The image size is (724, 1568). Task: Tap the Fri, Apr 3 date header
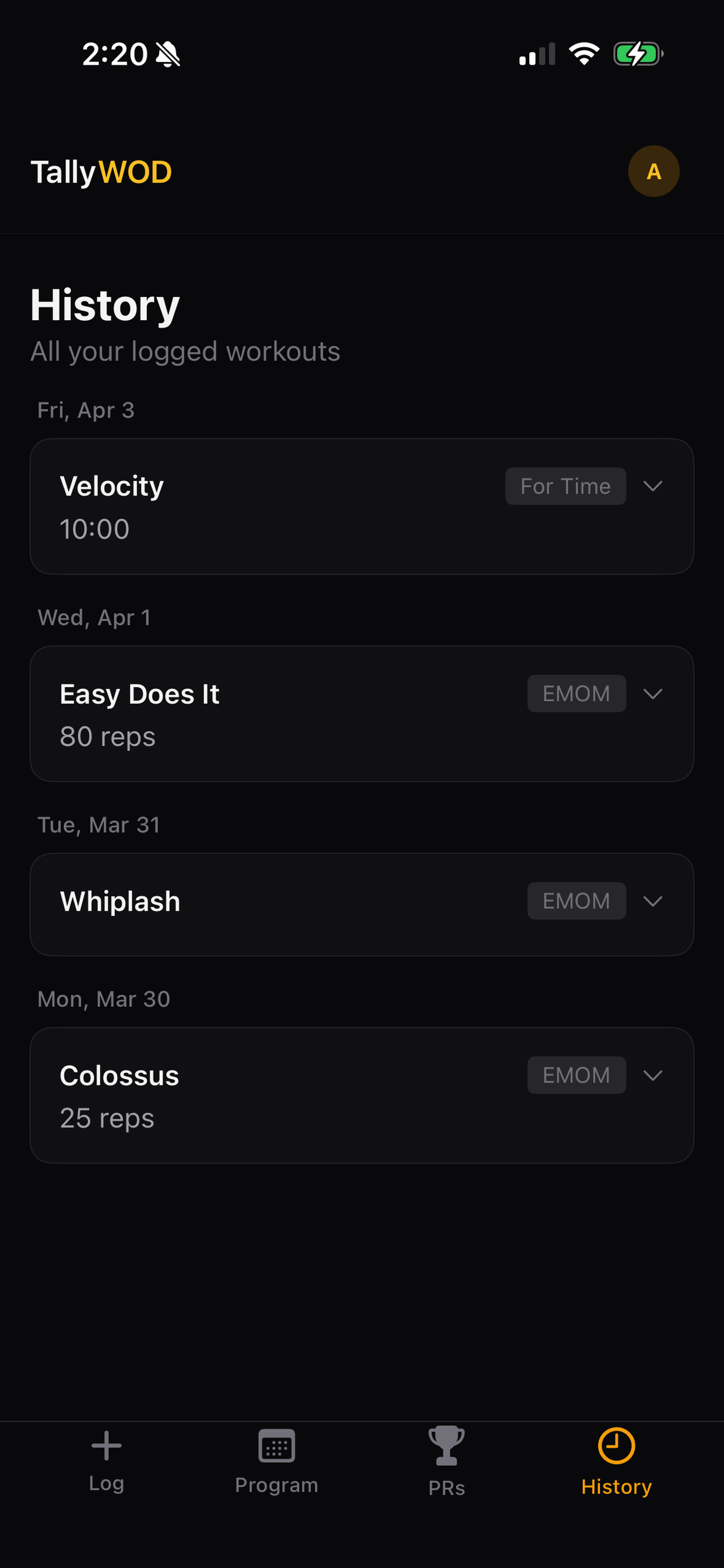(x=85, y=409)
